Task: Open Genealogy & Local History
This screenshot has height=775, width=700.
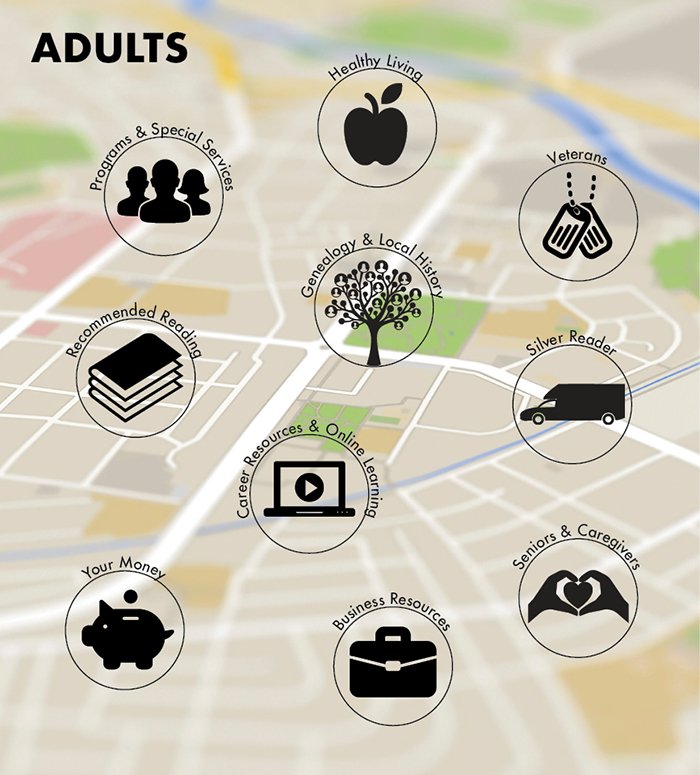Action: [374, 308]
